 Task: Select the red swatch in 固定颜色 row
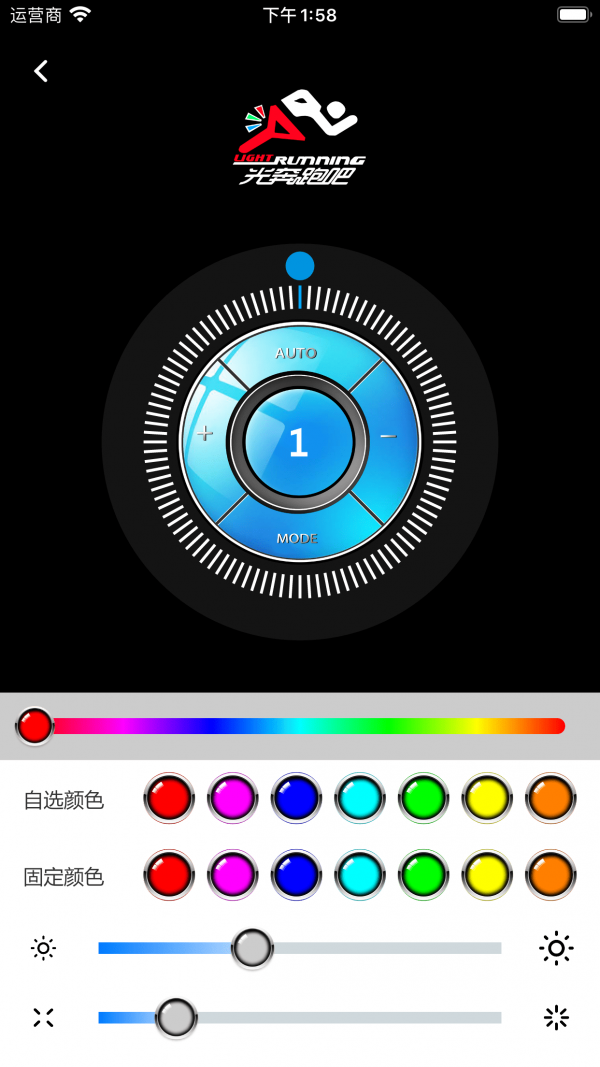(x=169, y=875)
